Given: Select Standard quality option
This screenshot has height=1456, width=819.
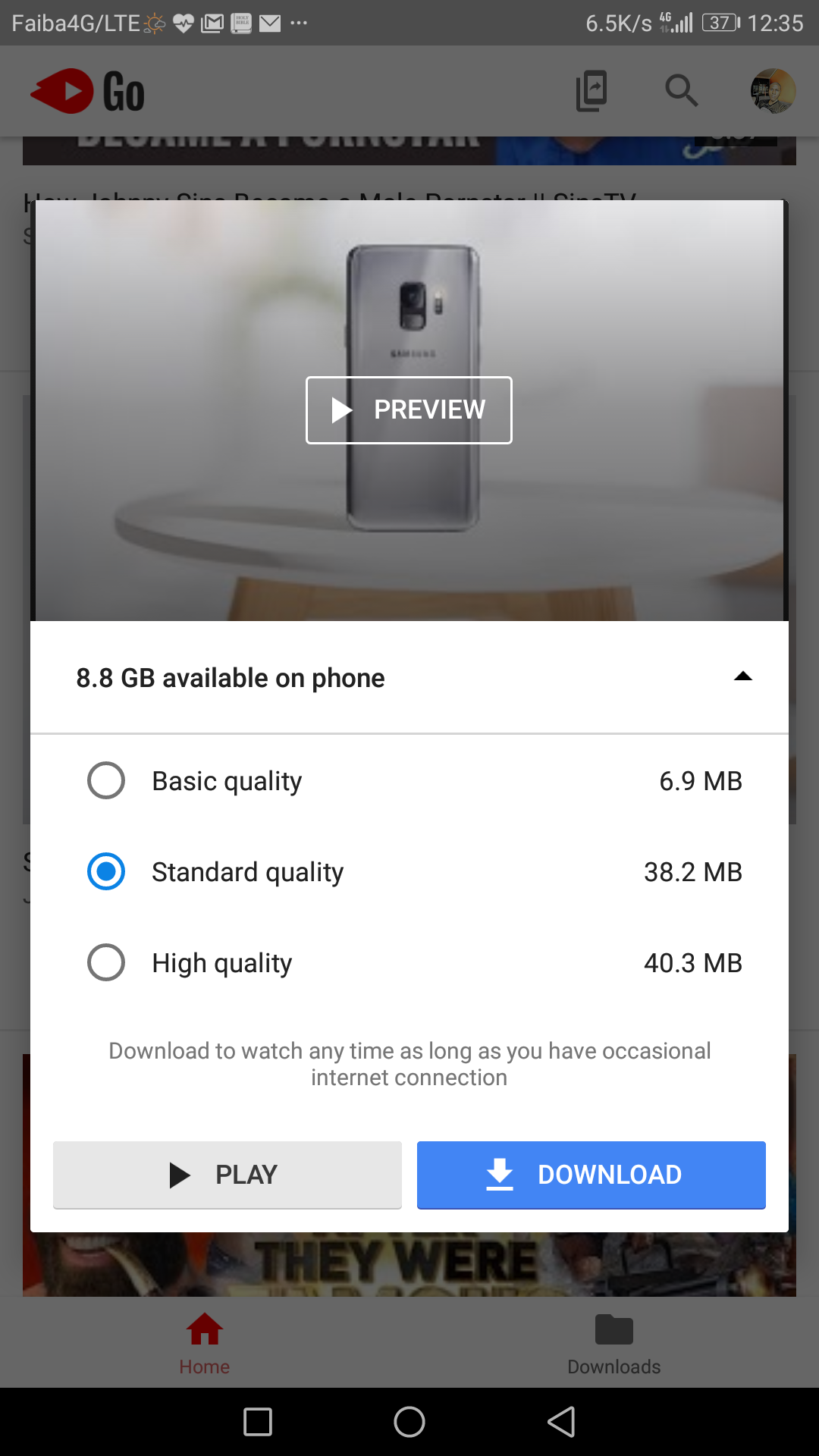Looking at the screenshot, I should click(409, 871).
